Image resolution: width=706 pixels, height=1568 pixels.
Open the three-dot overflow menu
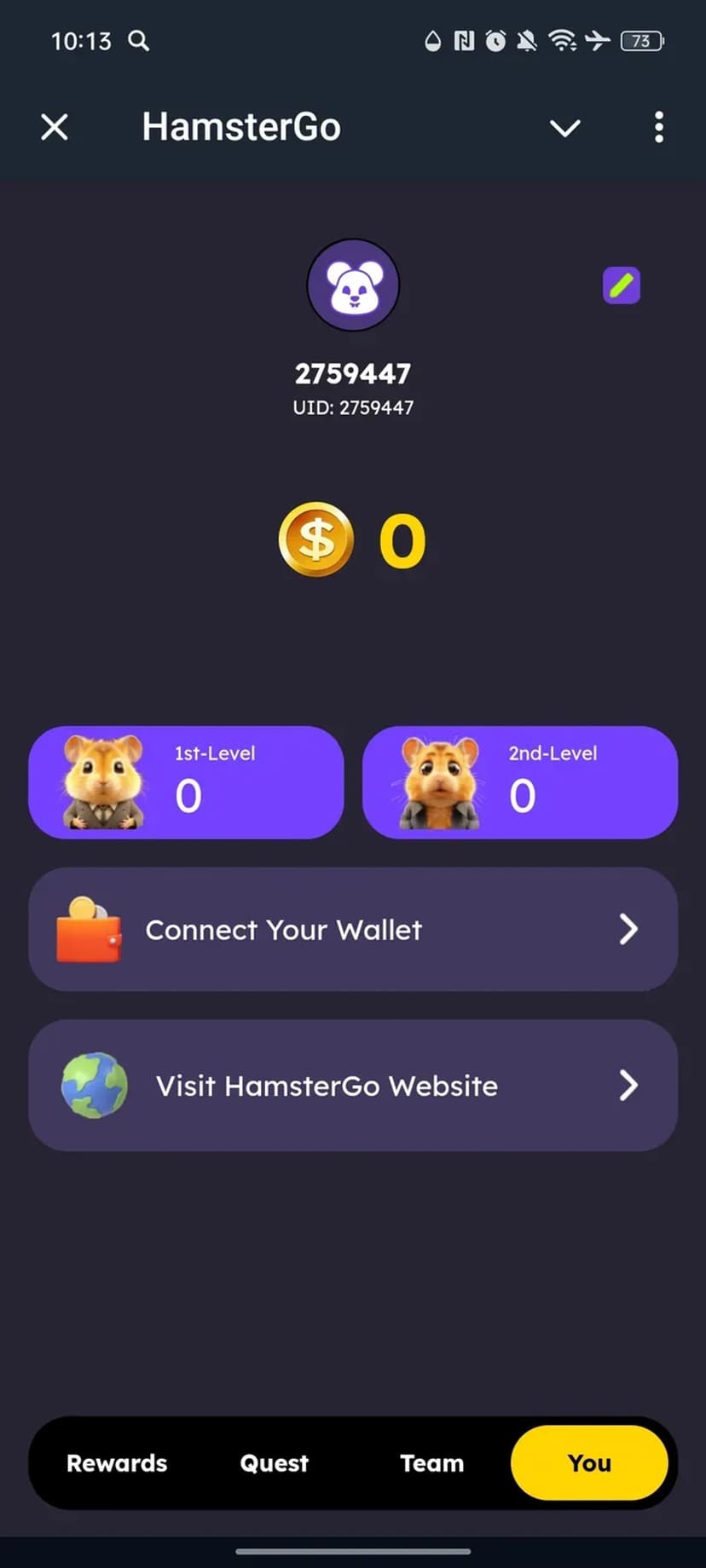point(658,128)
